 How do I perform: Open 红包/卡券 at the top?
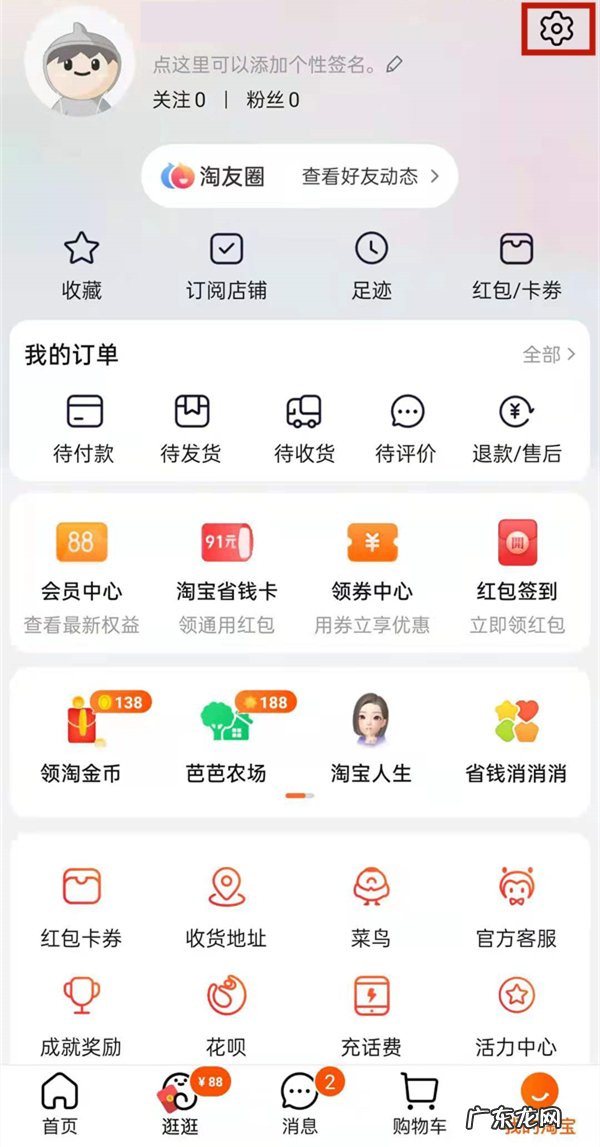[516, 265]
